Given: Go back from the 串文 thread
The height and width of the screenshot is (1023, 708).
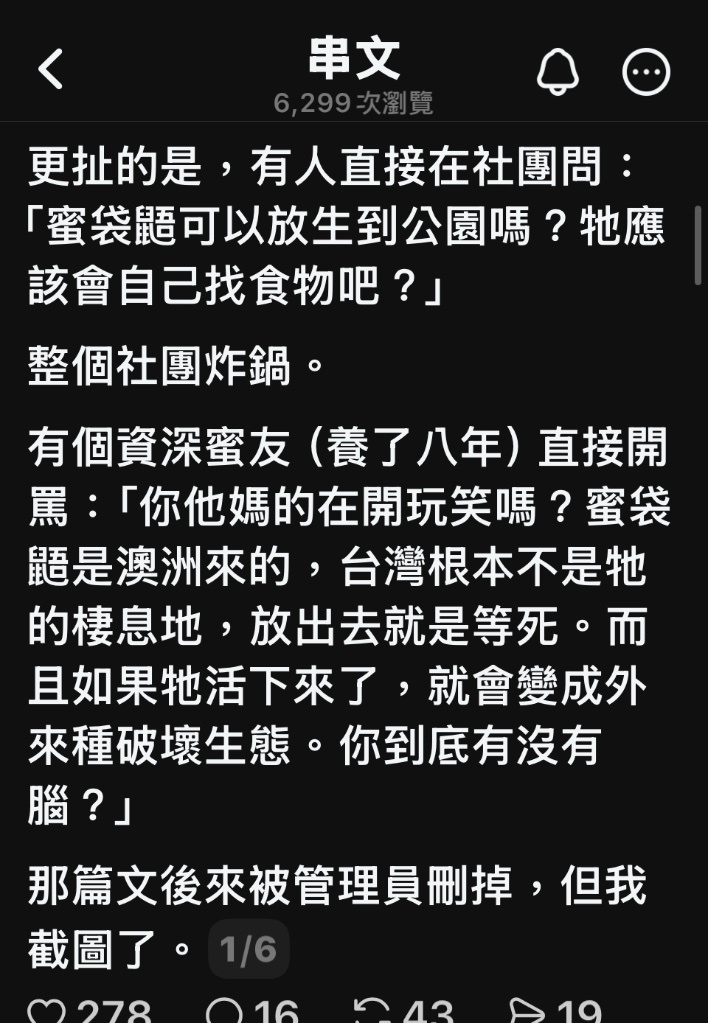Looking at the screenshot, I should pos(50,70).
